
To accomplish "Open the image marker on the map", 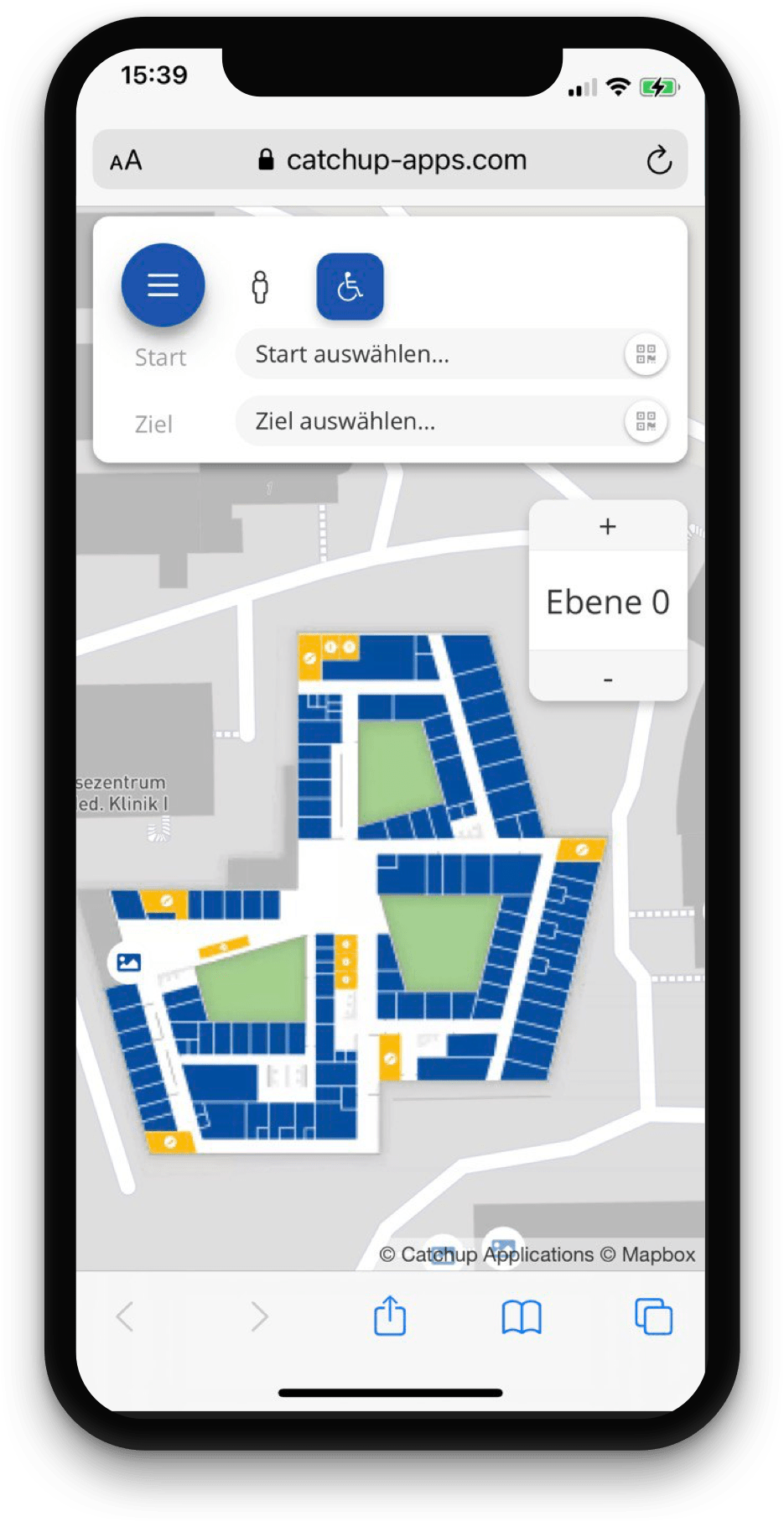I will click(x=128, y=962).
